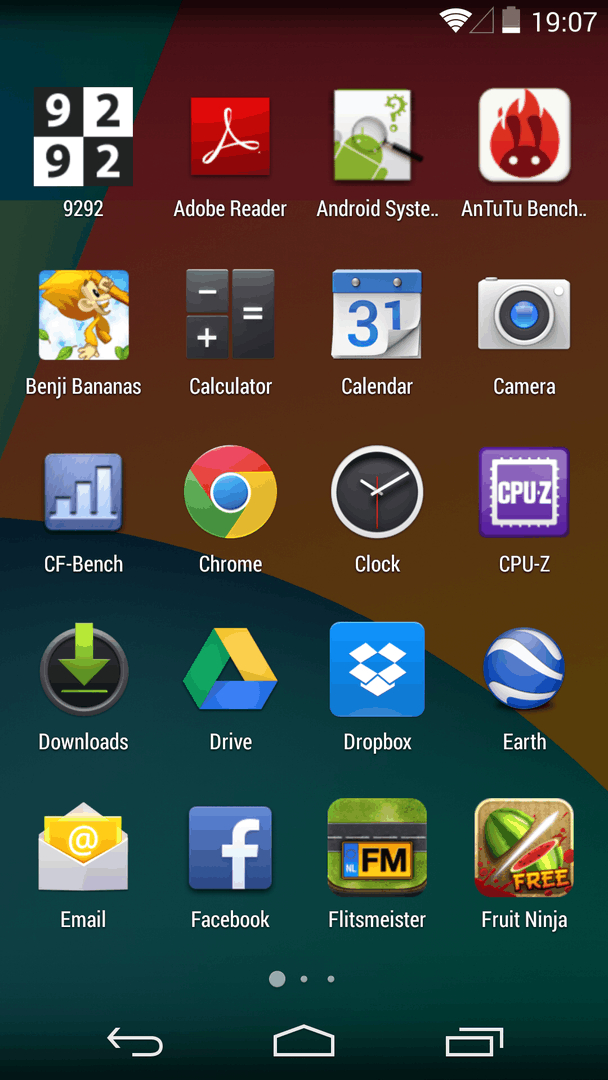Open Google Drive
This screenshot has height=1080, width=608.
(230, 670)
